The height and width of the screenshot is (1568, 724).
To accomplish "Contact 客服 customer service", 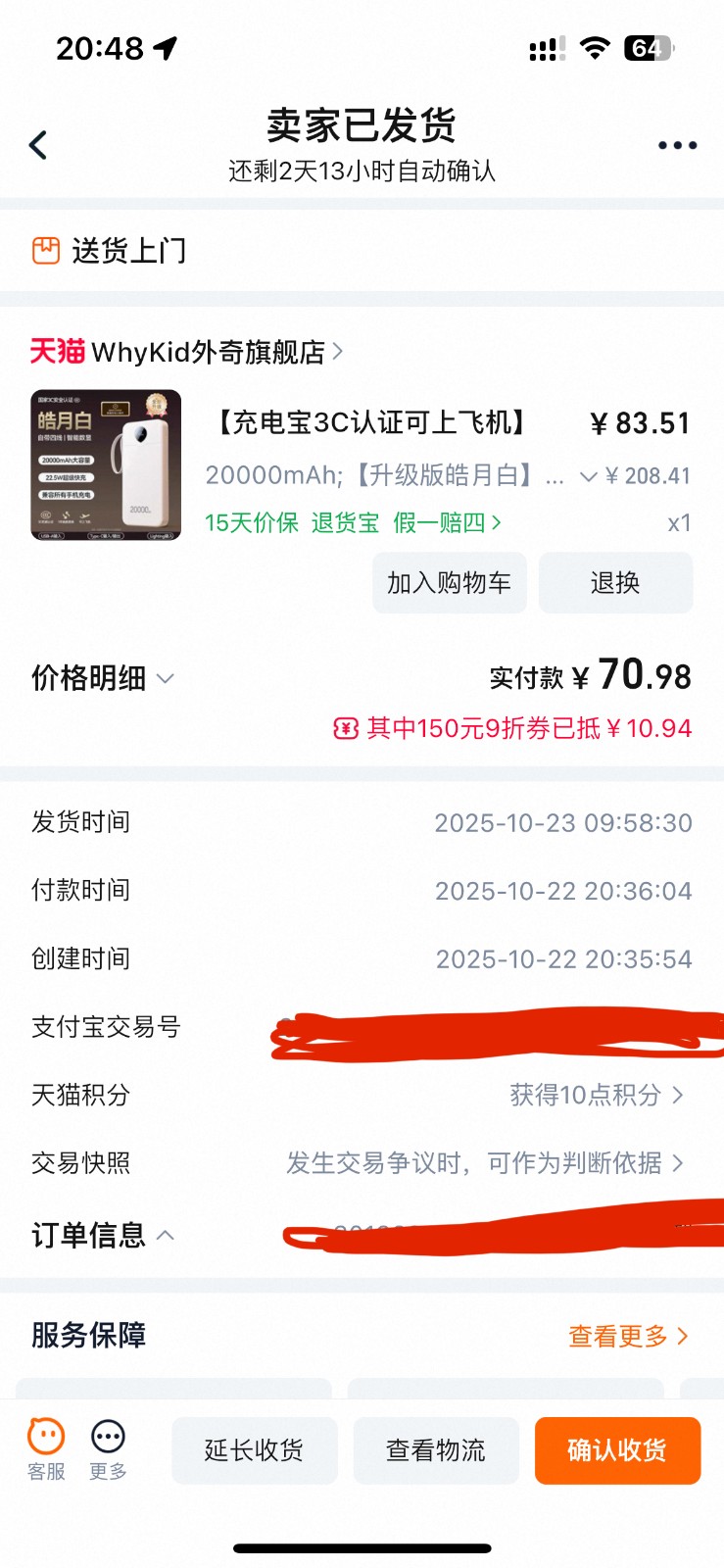I will (46, 1448).
